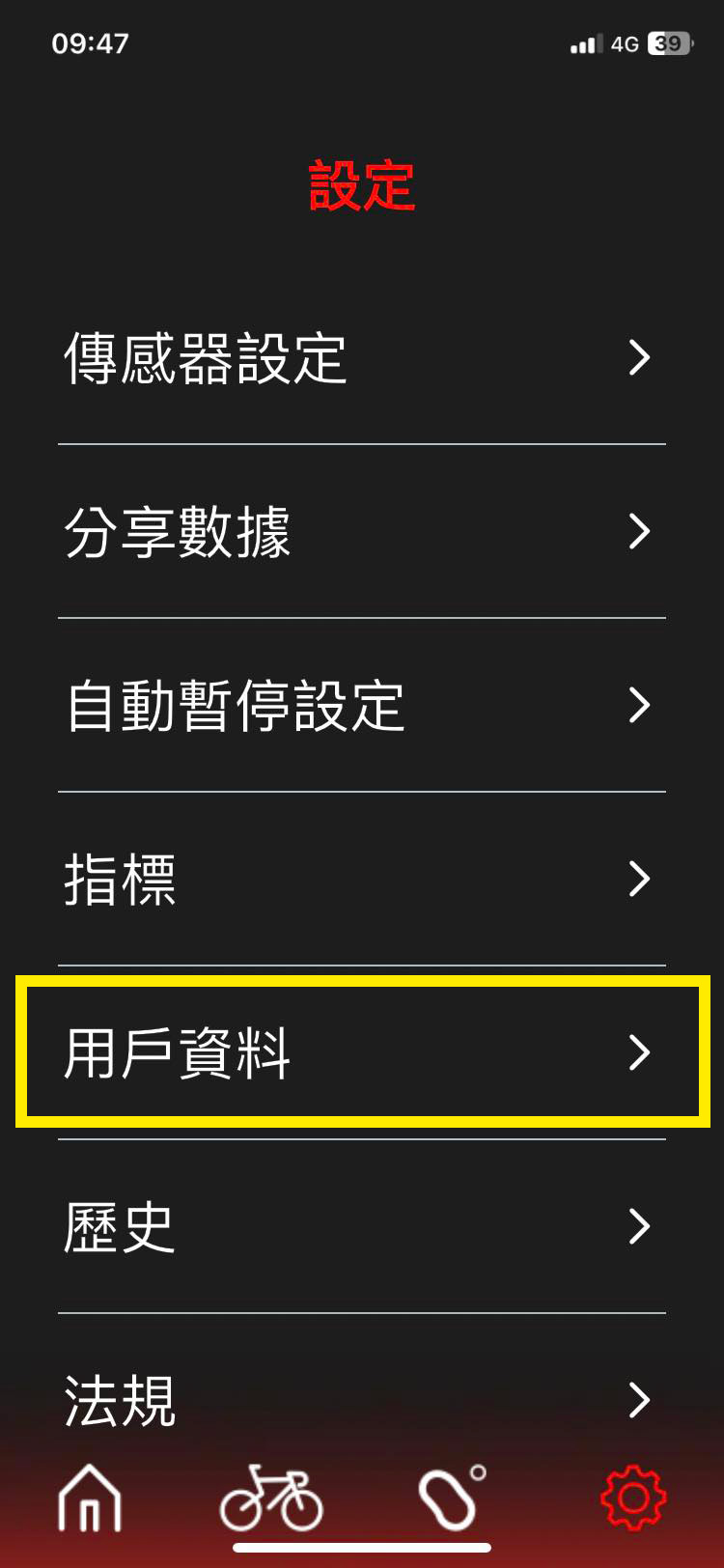
Task: Switch to the sensor device tab
Action: click(x=452, y=1498)
